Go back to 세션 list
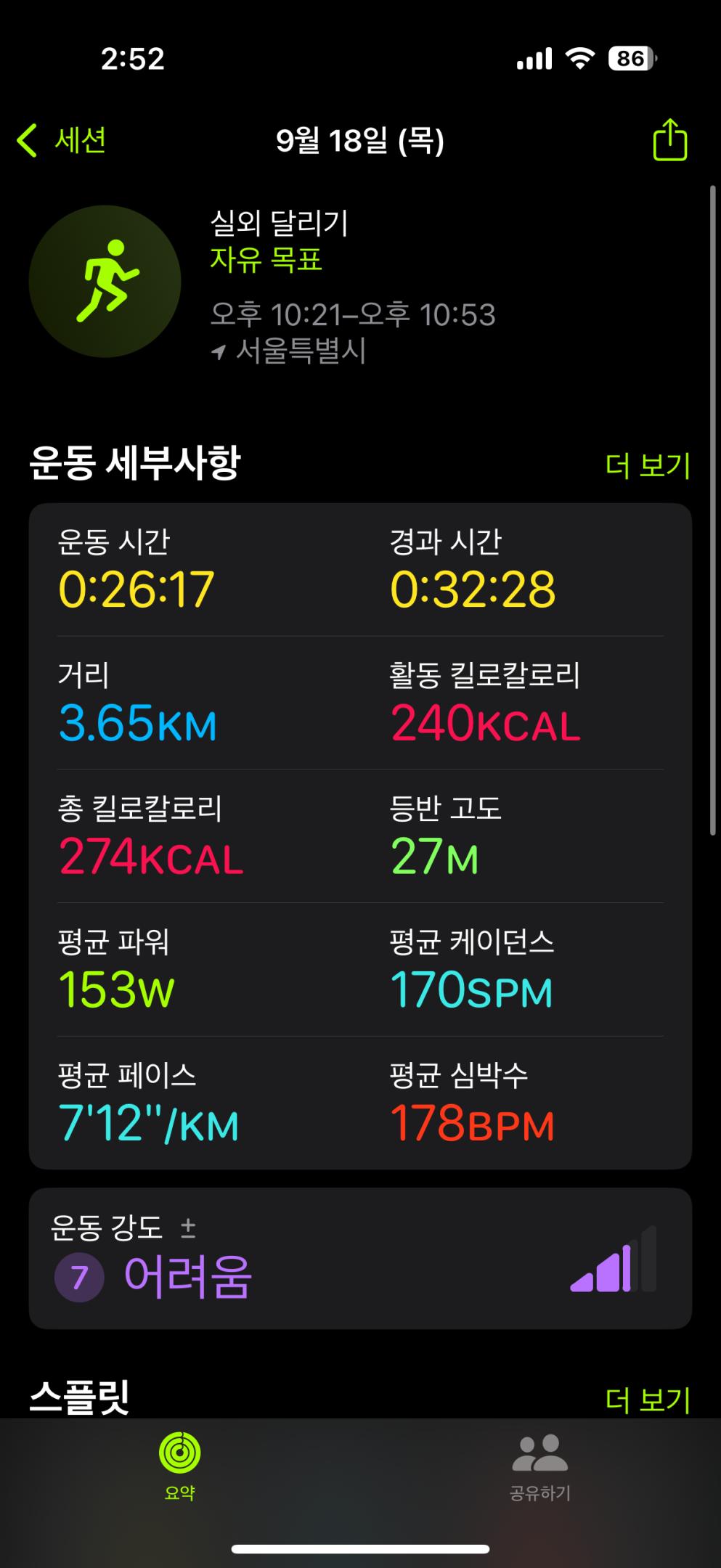Viewport: 721px width, 1568px height. 62,140
